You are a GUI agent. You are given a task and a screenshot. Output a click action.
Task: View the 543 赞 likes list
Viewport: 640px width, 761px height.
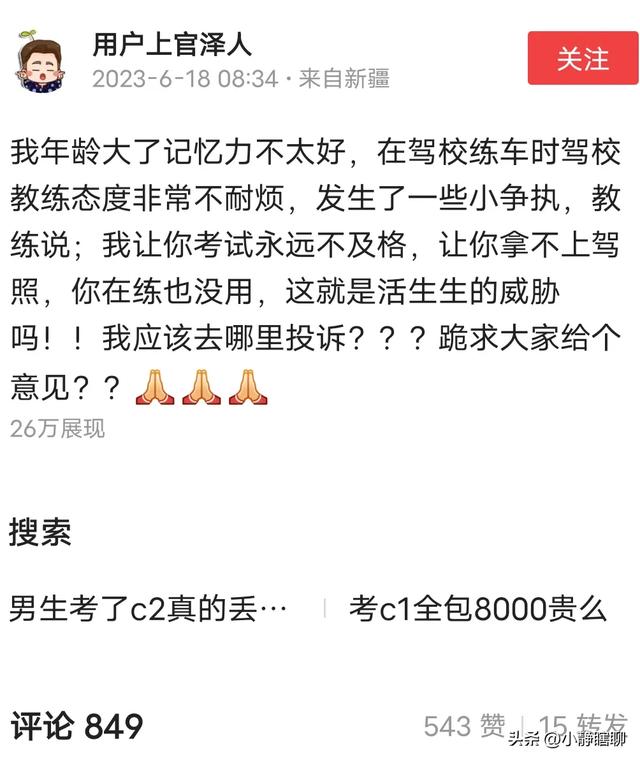coord(464,726)
